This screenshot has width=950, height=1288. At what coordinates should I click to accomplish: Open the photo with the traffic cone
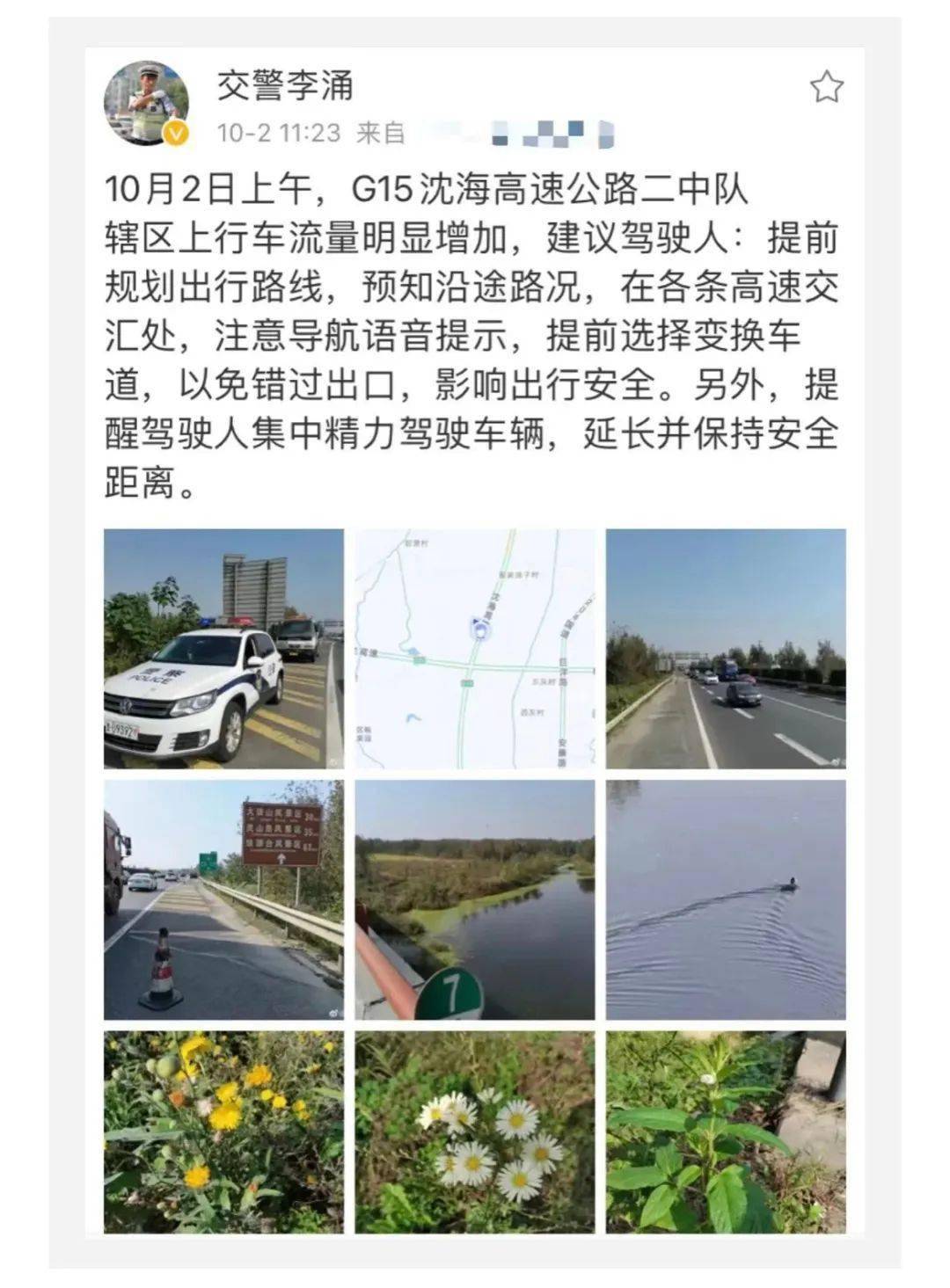click(x=223, y=899)
